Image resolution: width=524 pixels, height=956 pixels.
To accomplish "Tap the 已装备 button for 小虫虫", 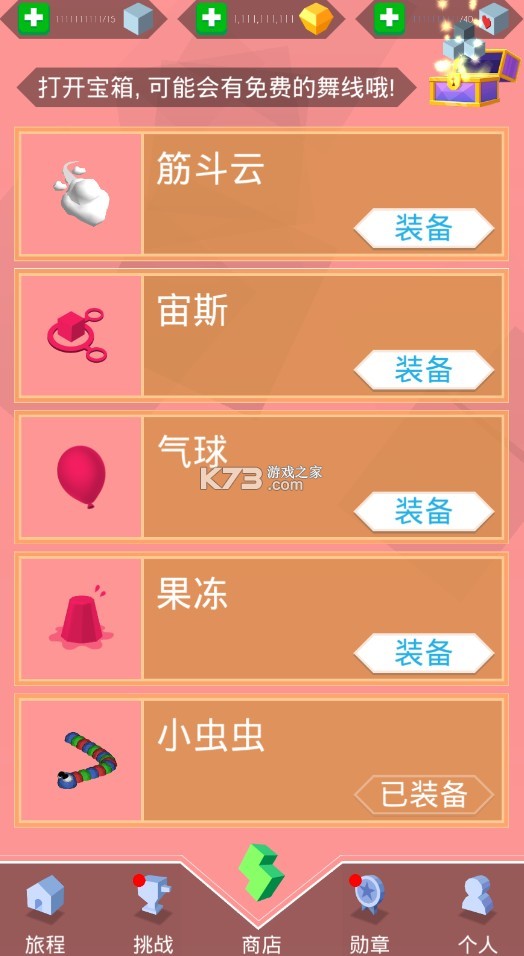I will (x=424, y=795).
